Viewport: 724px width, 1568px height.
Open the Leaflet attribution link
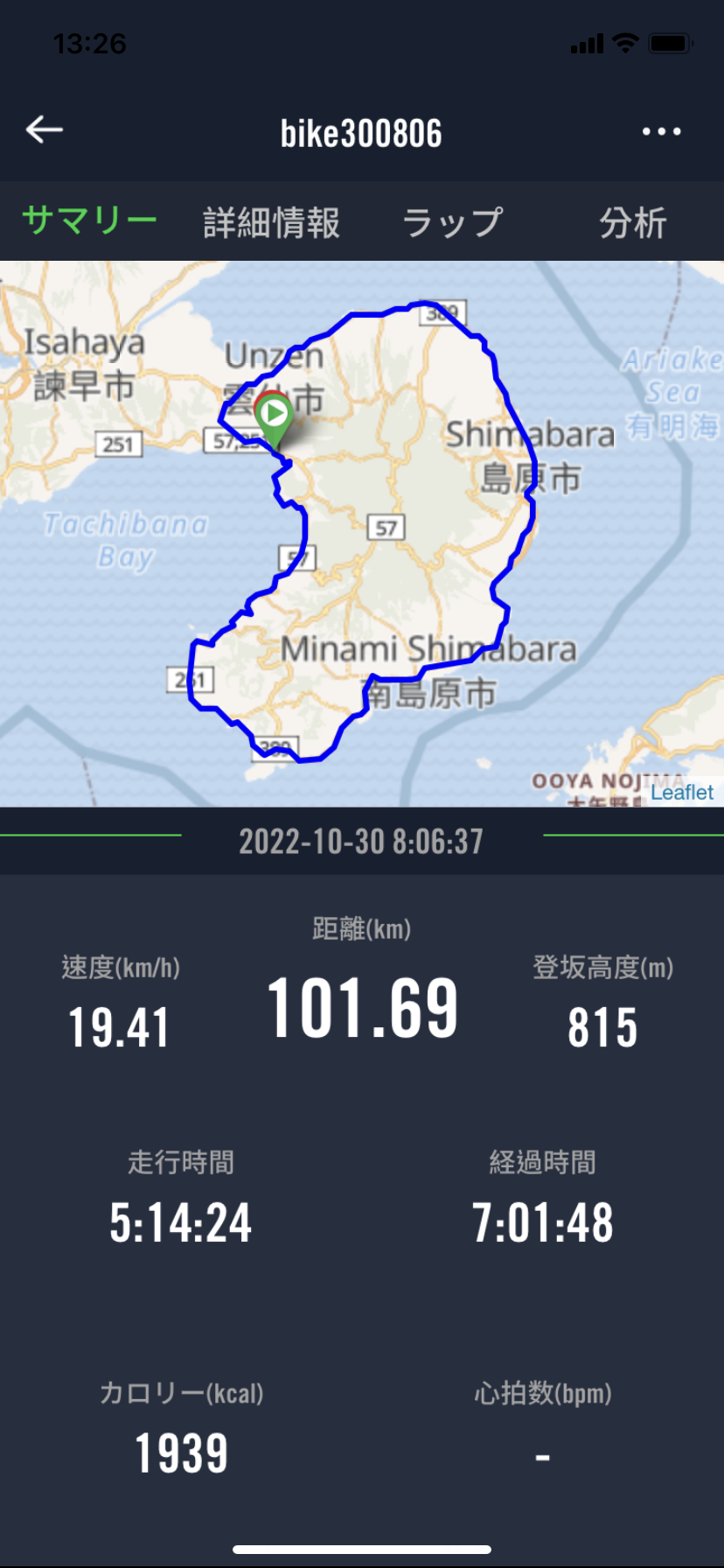coord(681,792)
